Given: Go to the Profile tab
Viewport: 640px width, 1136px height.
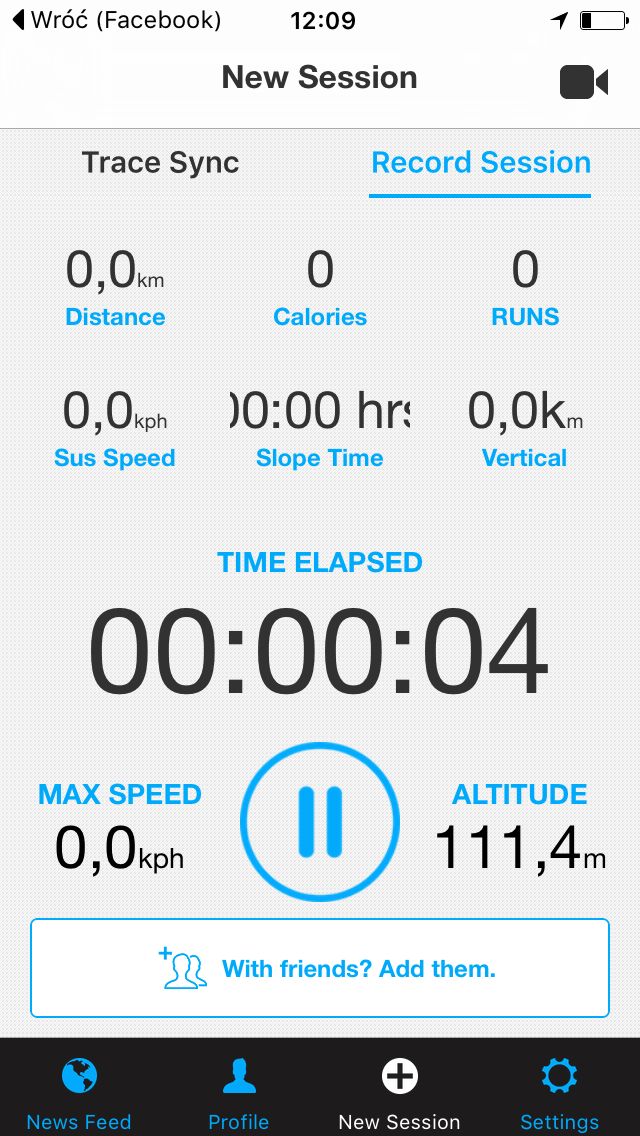Looking at the screenshot, I should (239, 1093).
